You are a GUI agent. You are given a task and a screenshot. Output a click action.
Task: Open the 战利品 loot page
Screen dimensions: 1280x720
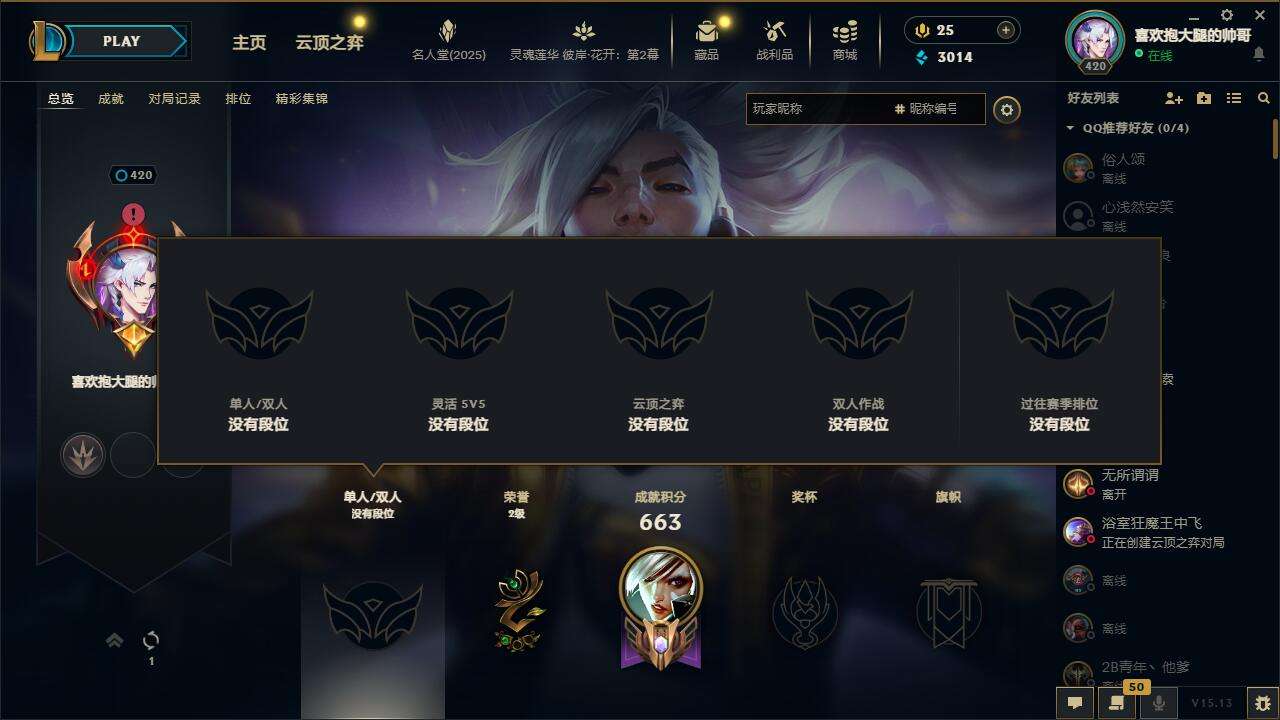pos(774,41)
